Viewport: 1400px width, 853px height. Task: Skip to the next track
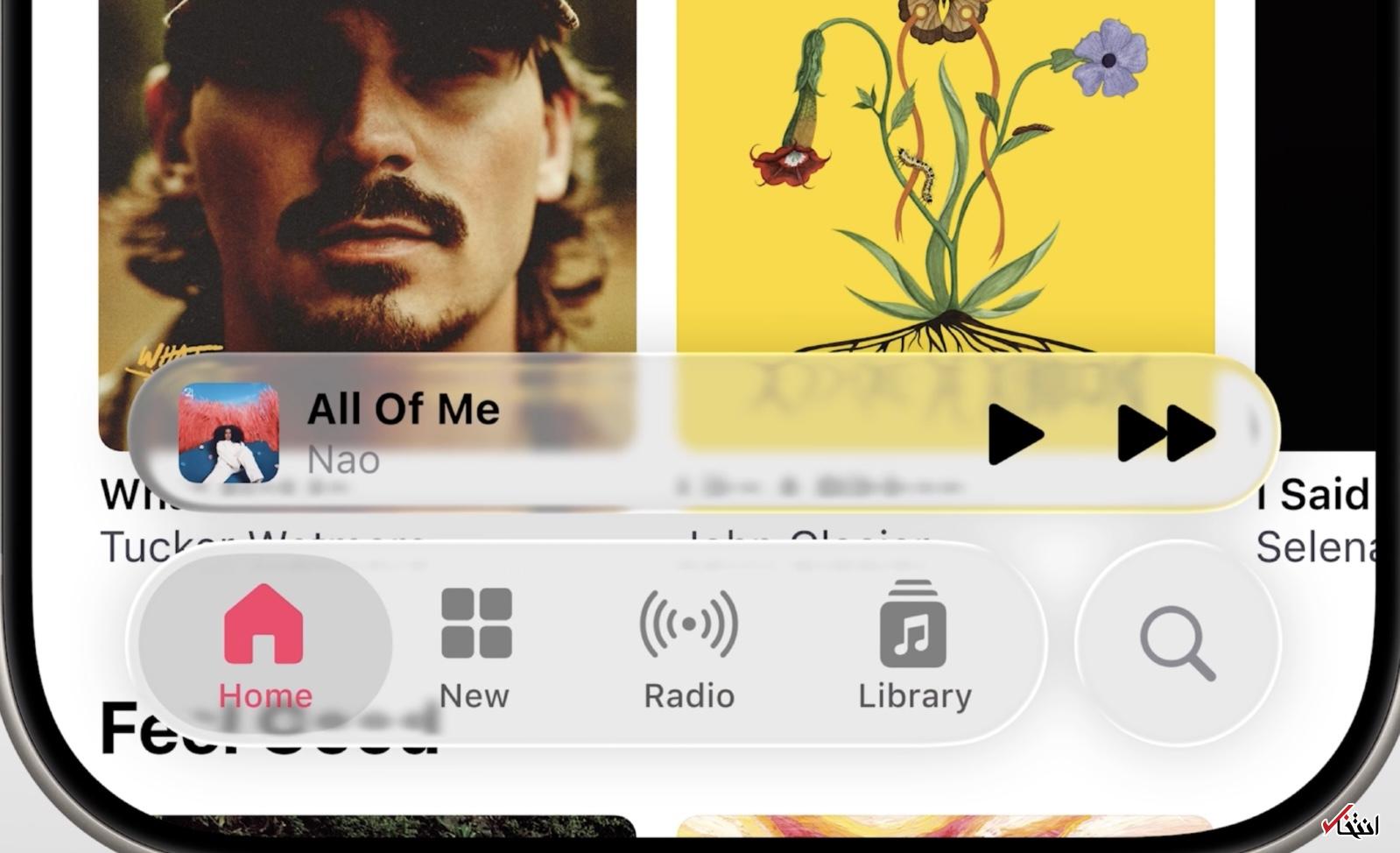coord(1165,434)
